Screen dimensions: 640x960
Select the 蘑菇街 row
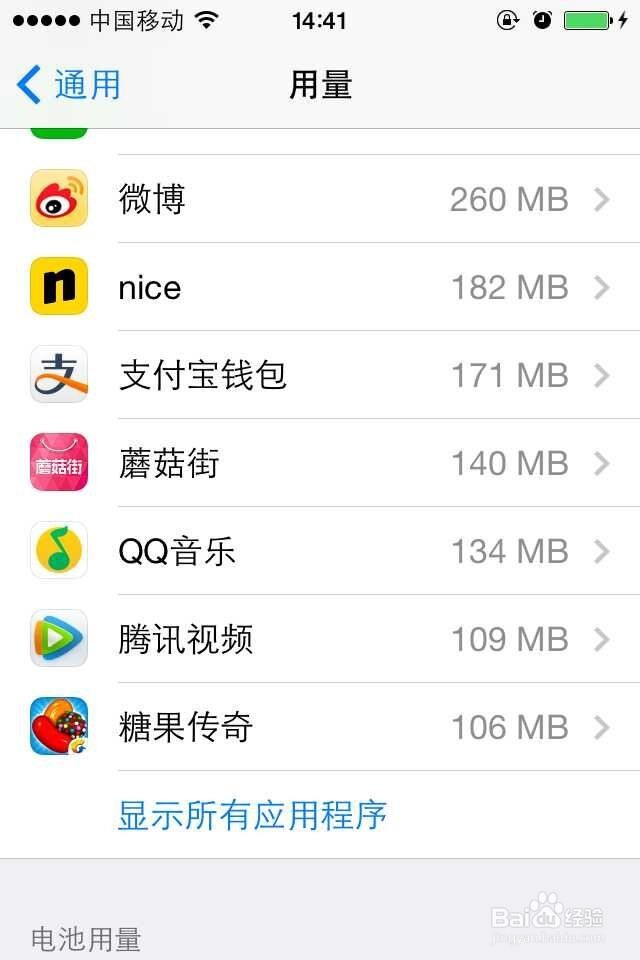(x=320, y=463)
